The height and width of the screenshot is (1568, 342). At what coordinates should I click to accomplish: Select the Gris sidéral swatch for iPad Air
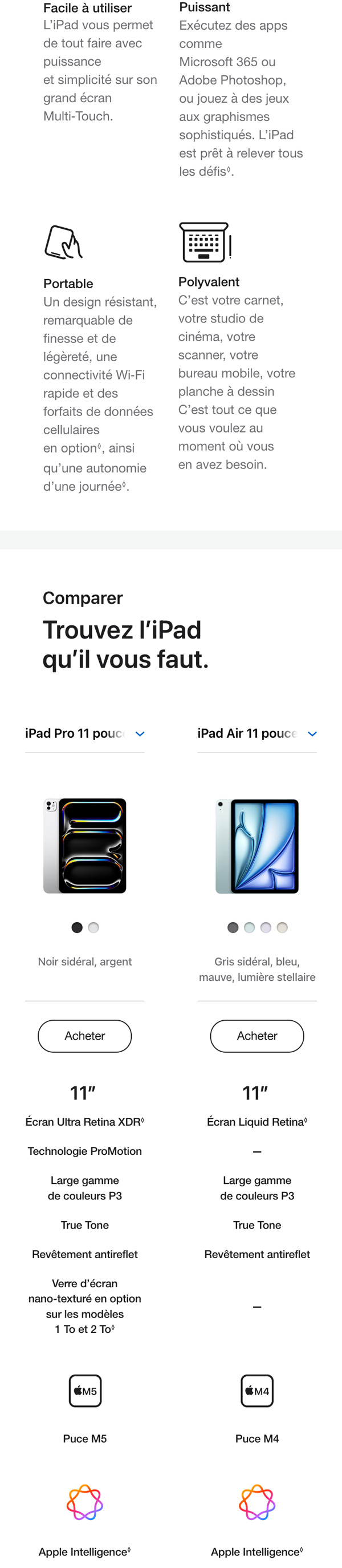coord(233,927)
